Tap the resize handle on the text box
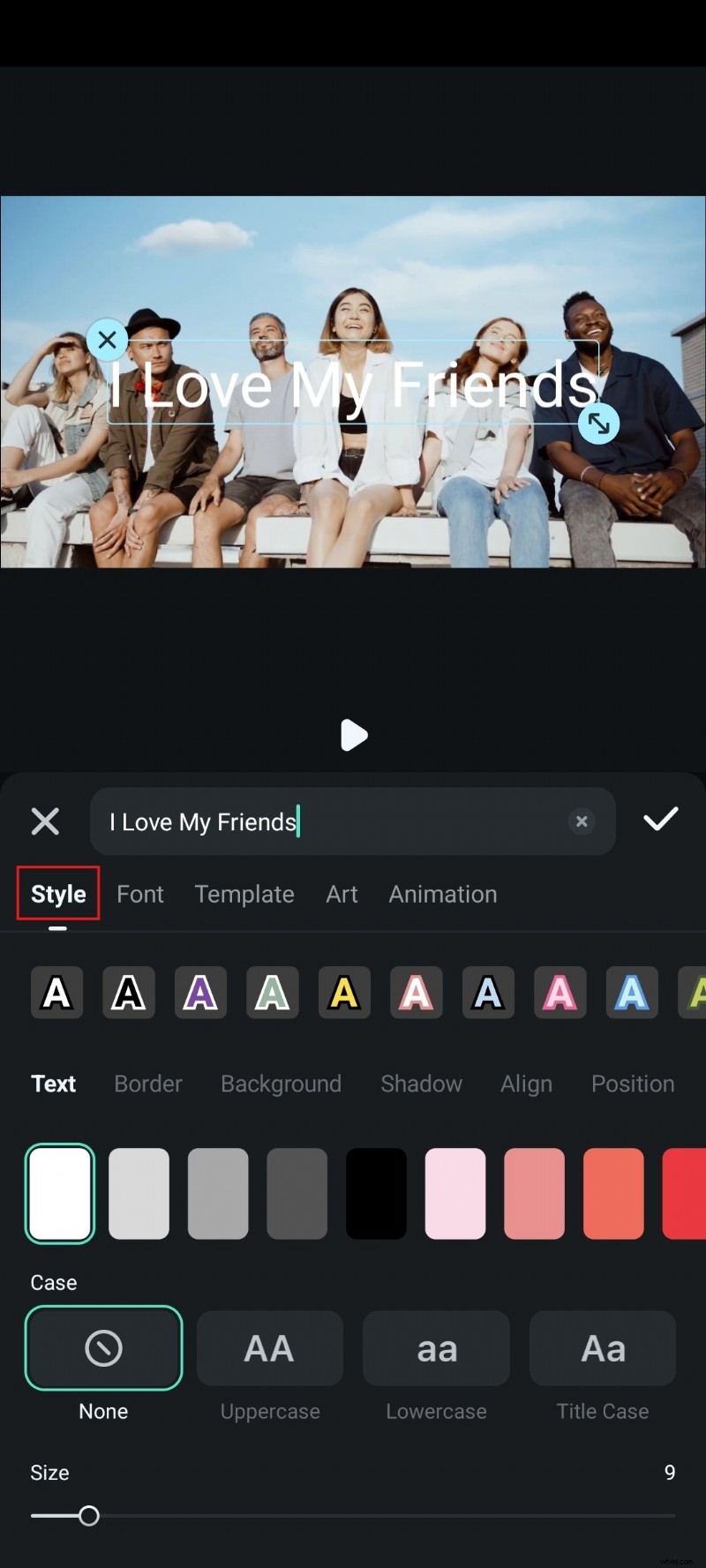The height and width of the screenshot is (1568, 706). tap(599, 424)
